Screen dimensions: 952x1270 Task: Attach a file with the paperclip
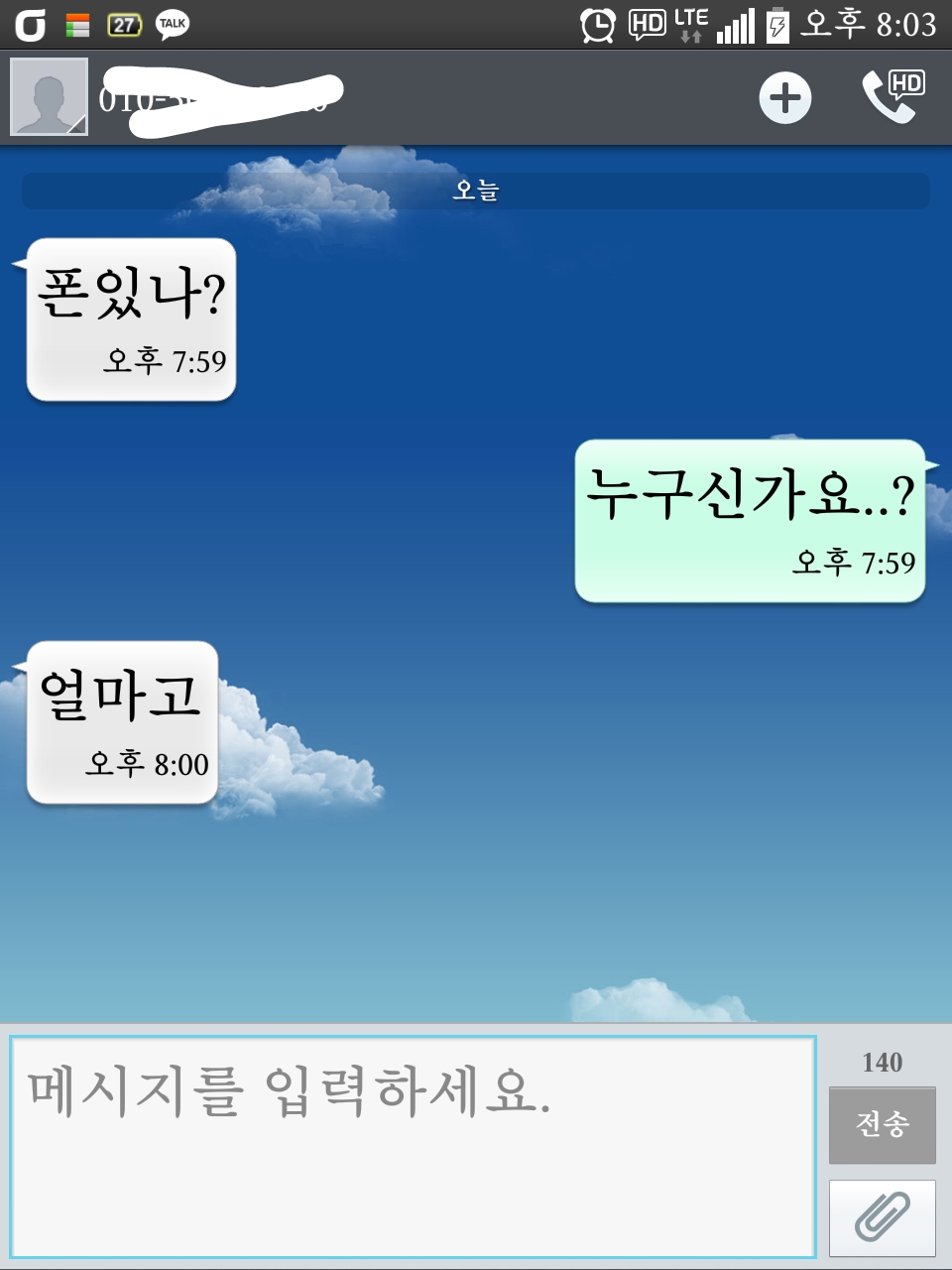[882, 1217]
